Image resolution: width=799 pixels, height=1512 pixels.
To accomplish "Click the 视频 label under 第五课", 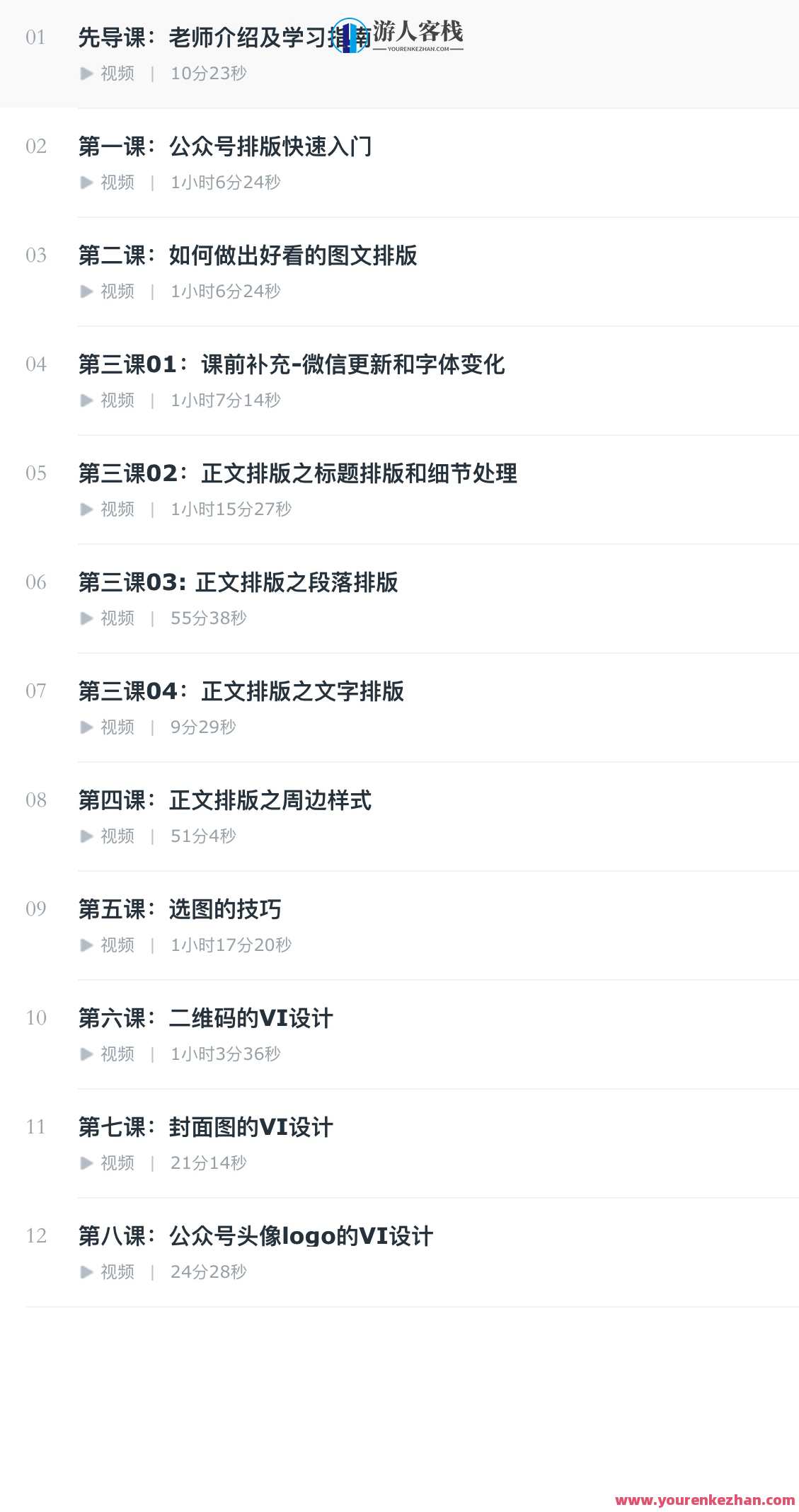I will pos(117,945).
